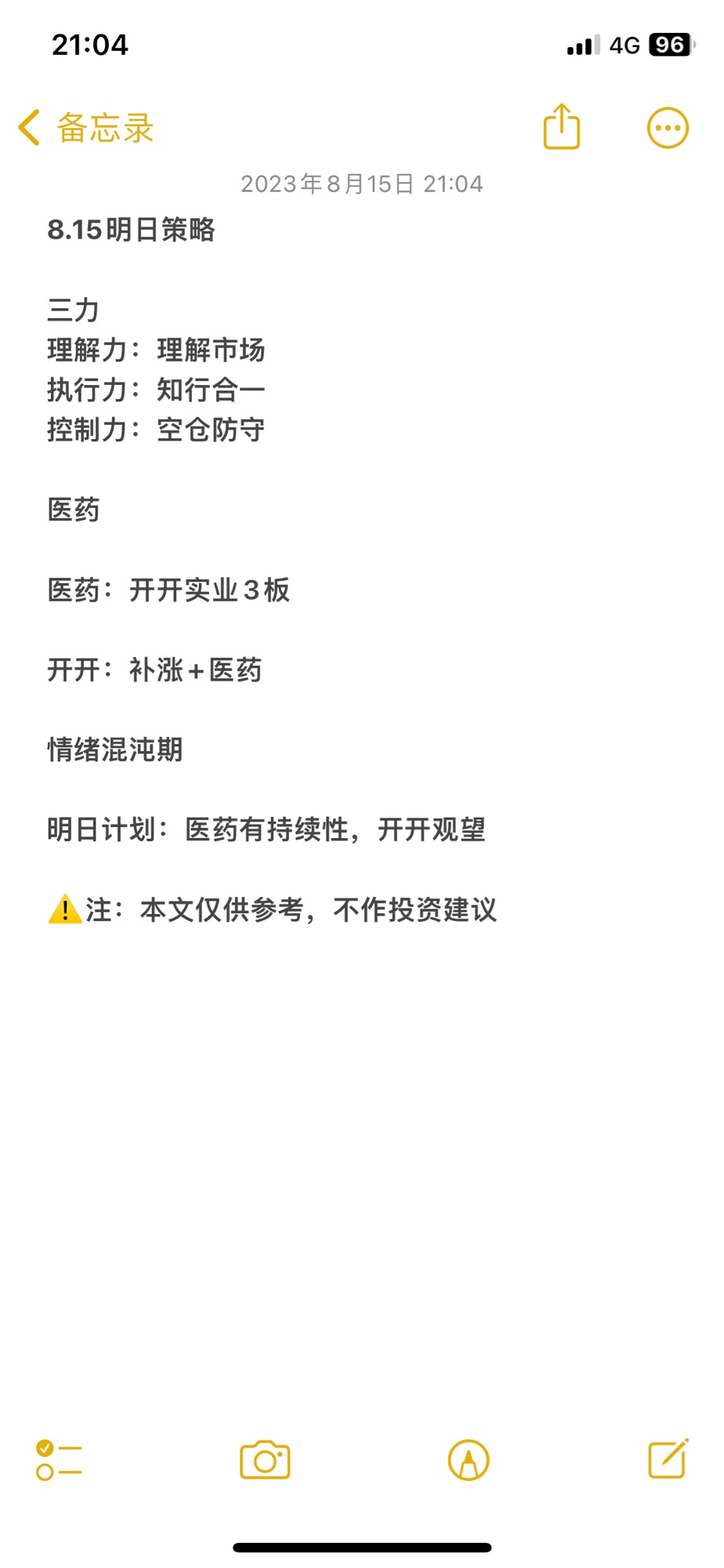Open the more options menu
This screenshot has width=724, height=1568.
point(668,128)
